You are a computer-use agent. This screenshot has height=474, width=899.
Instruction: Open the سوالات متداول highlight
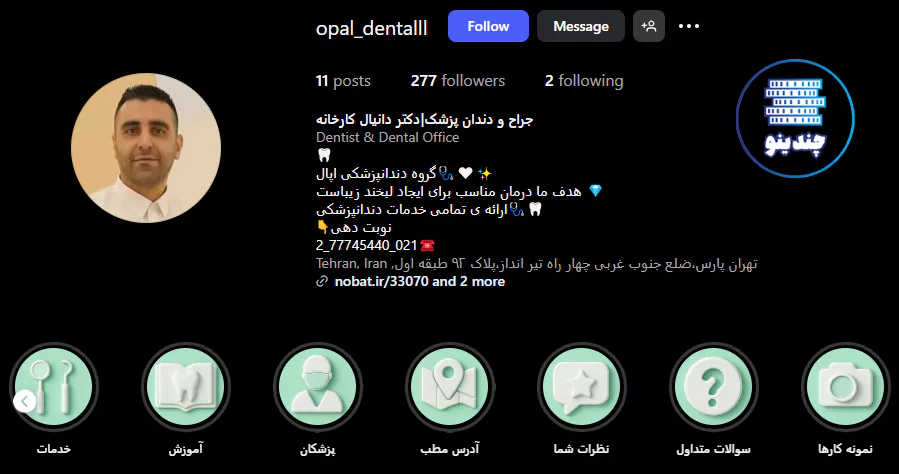click(x=713, y=386)
